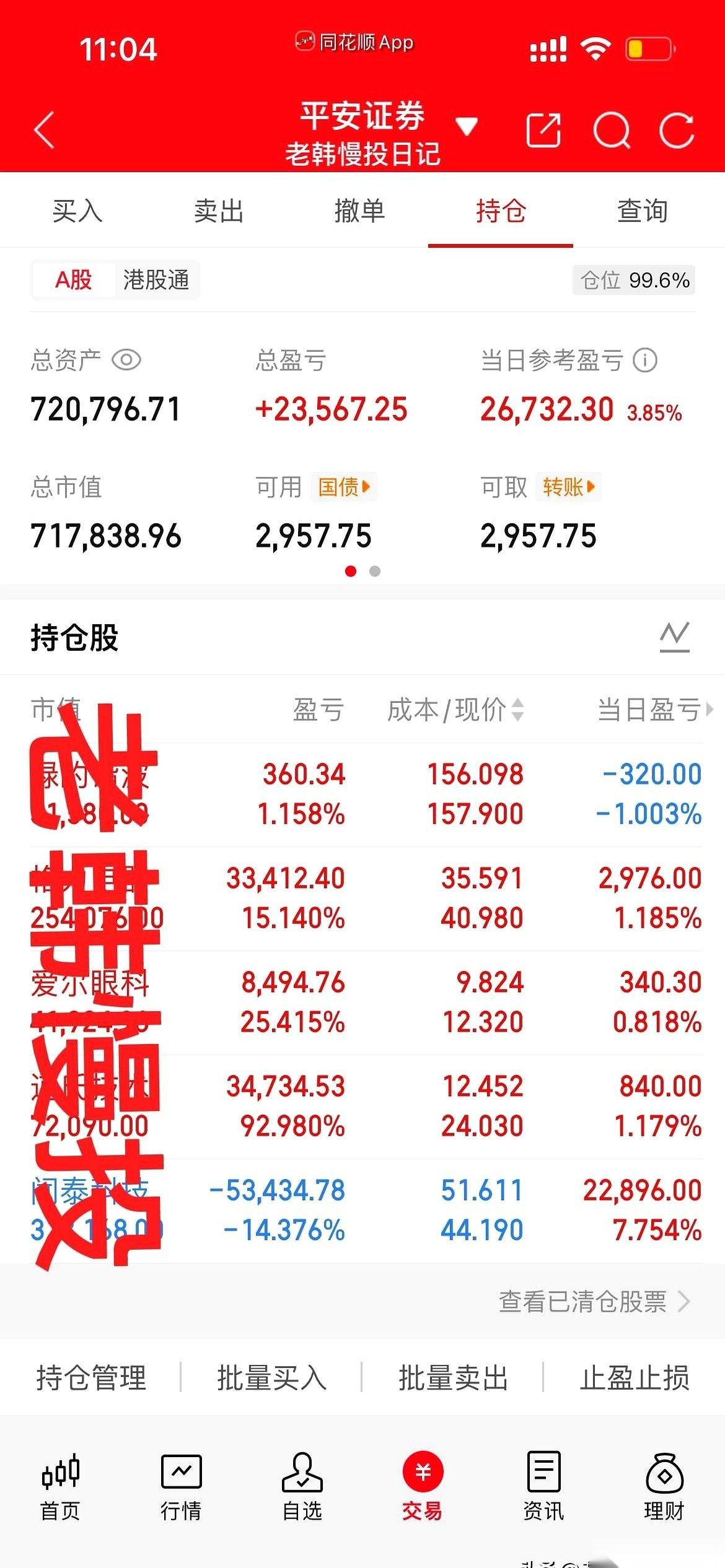Image resolution: width=725 pixels, height=1568 pixels.
Task: Toggle visibility of total assets with eye icon
Action: [x=125, y=359]
